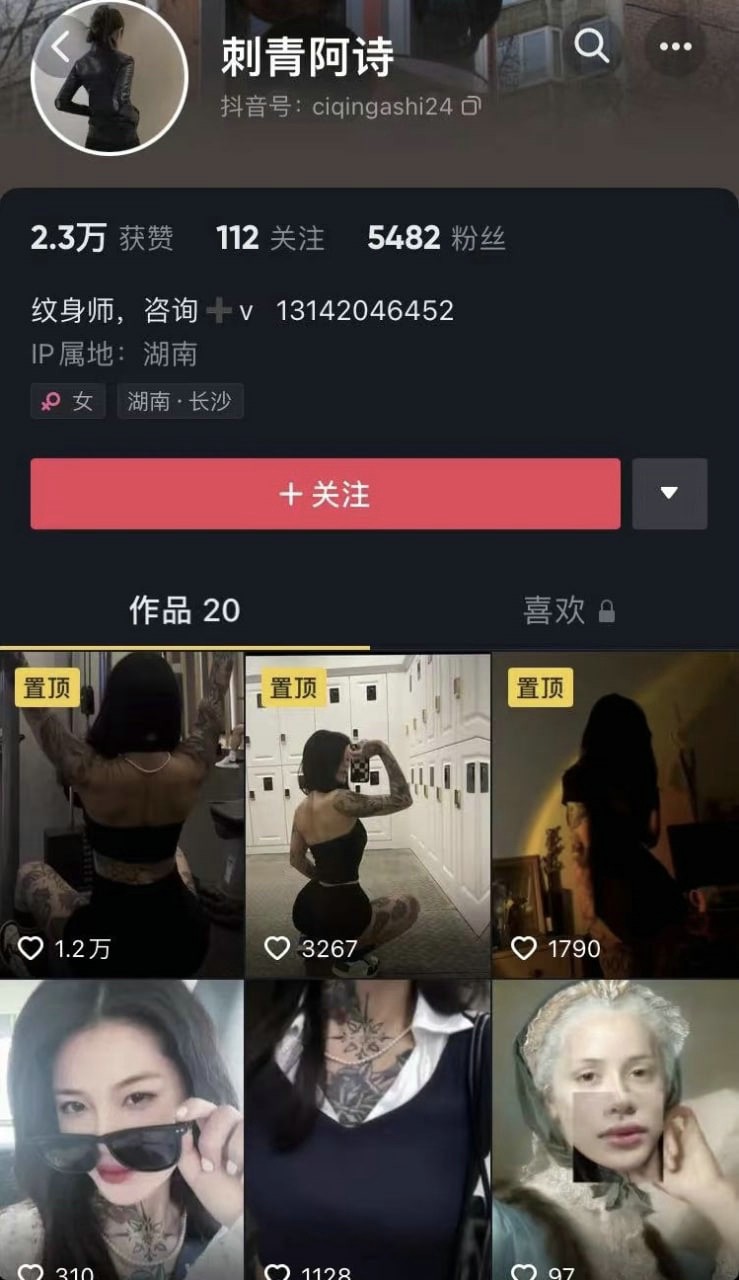739x1280 pixels.
Task: Open the pinned video with 1.2万 likes
Action: coord(122,815)
